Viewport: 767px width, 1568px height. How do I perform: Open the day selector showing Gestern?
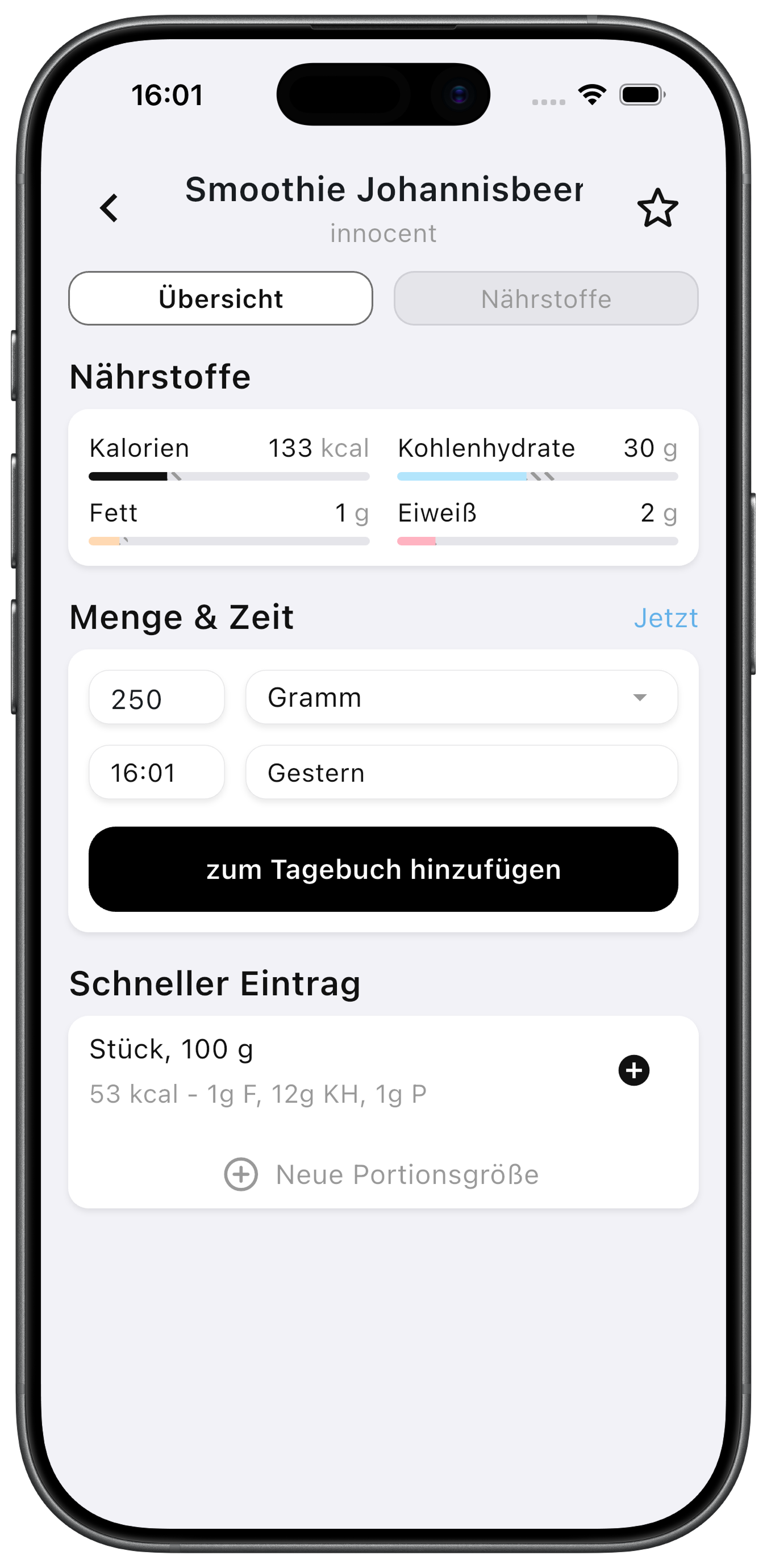coord(461,772)
